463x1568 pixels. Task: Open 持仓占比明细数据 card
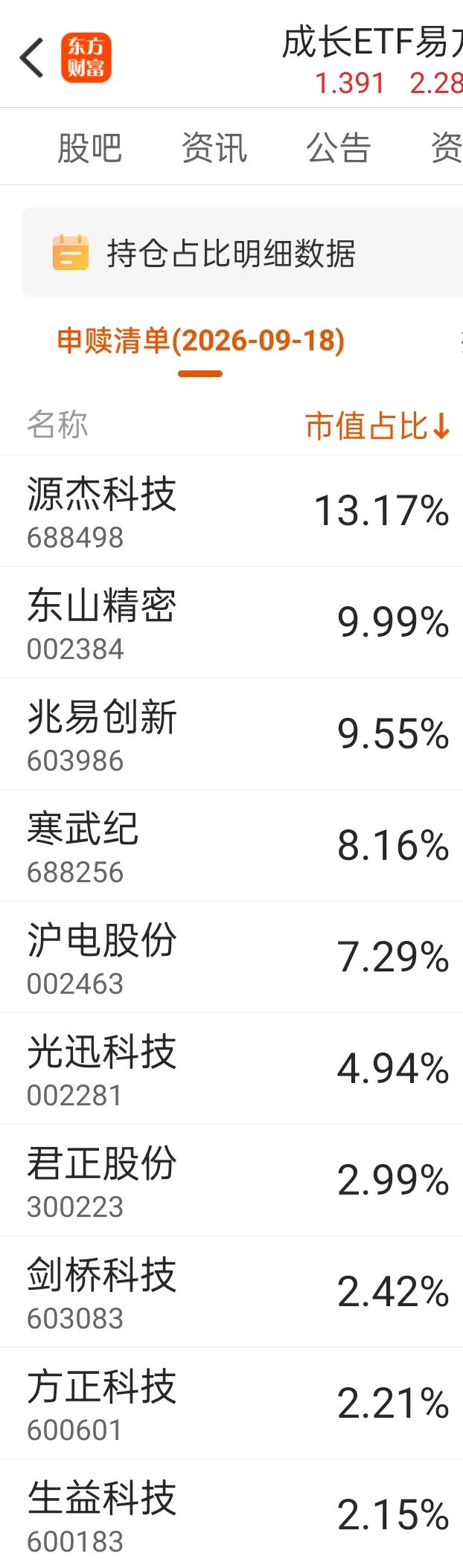pos(243,253)
